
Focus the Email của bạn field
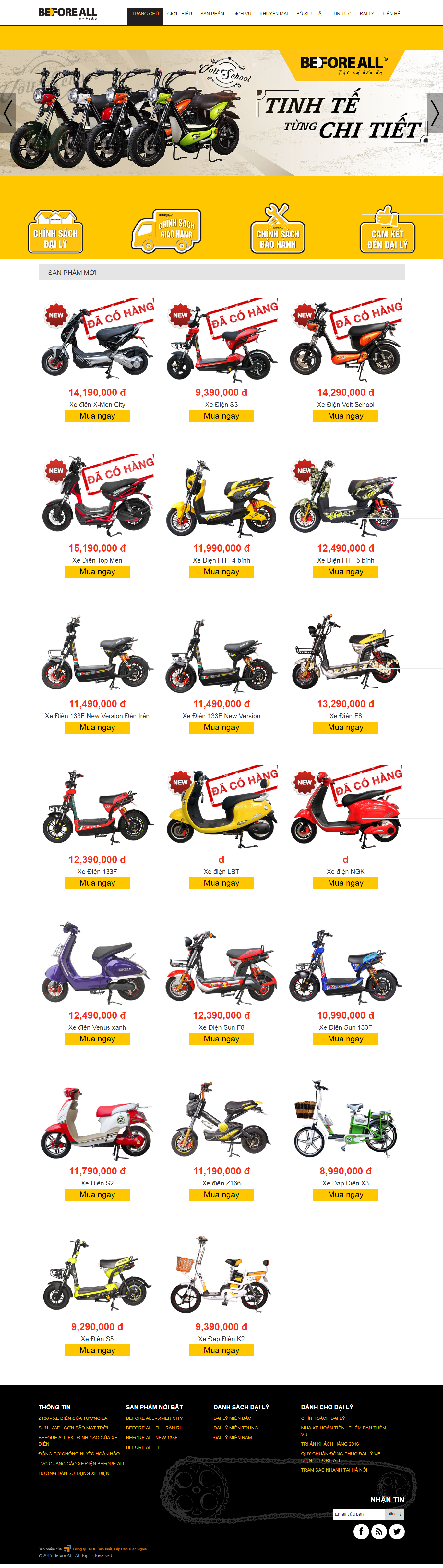(x=358, y=1514)
